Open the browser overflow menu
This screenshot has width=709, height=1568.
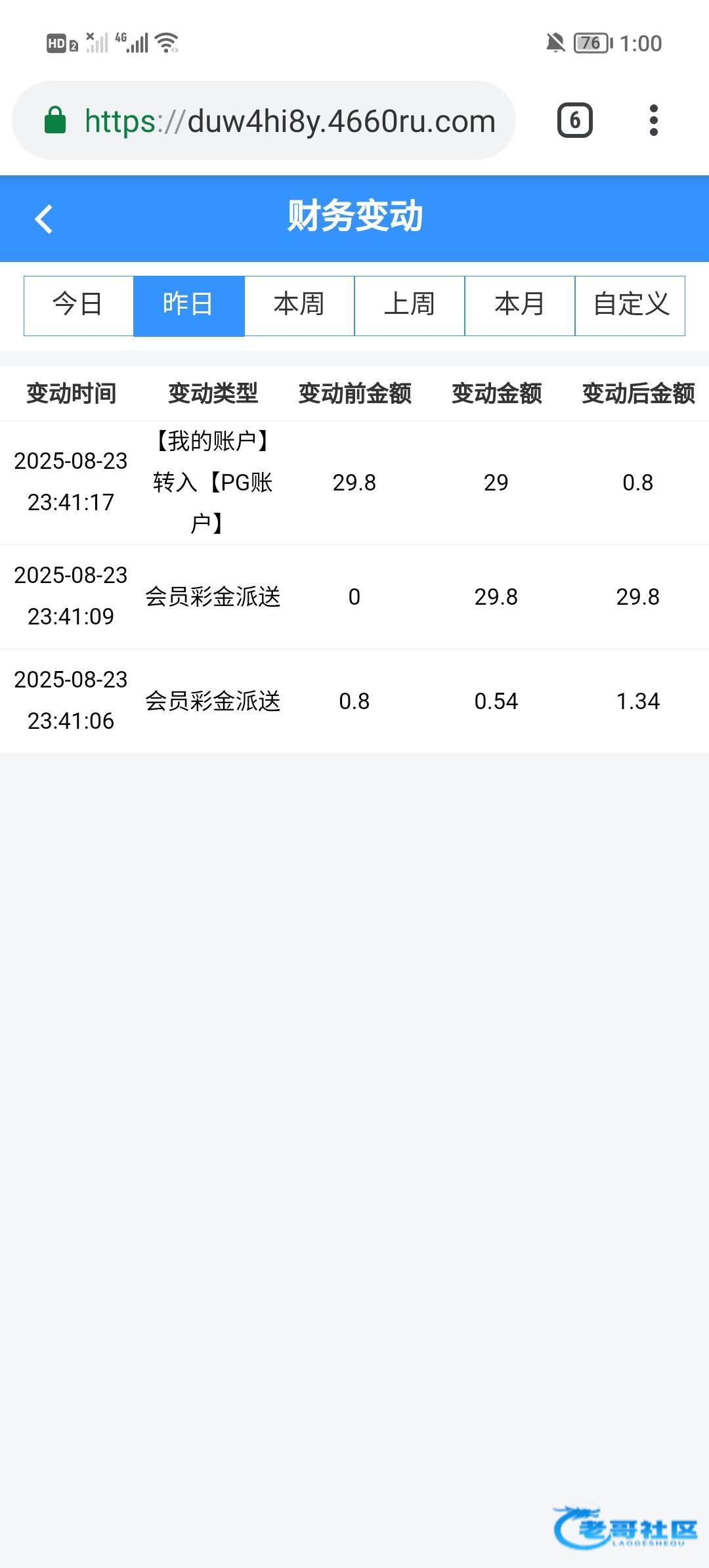pos(653,120)
